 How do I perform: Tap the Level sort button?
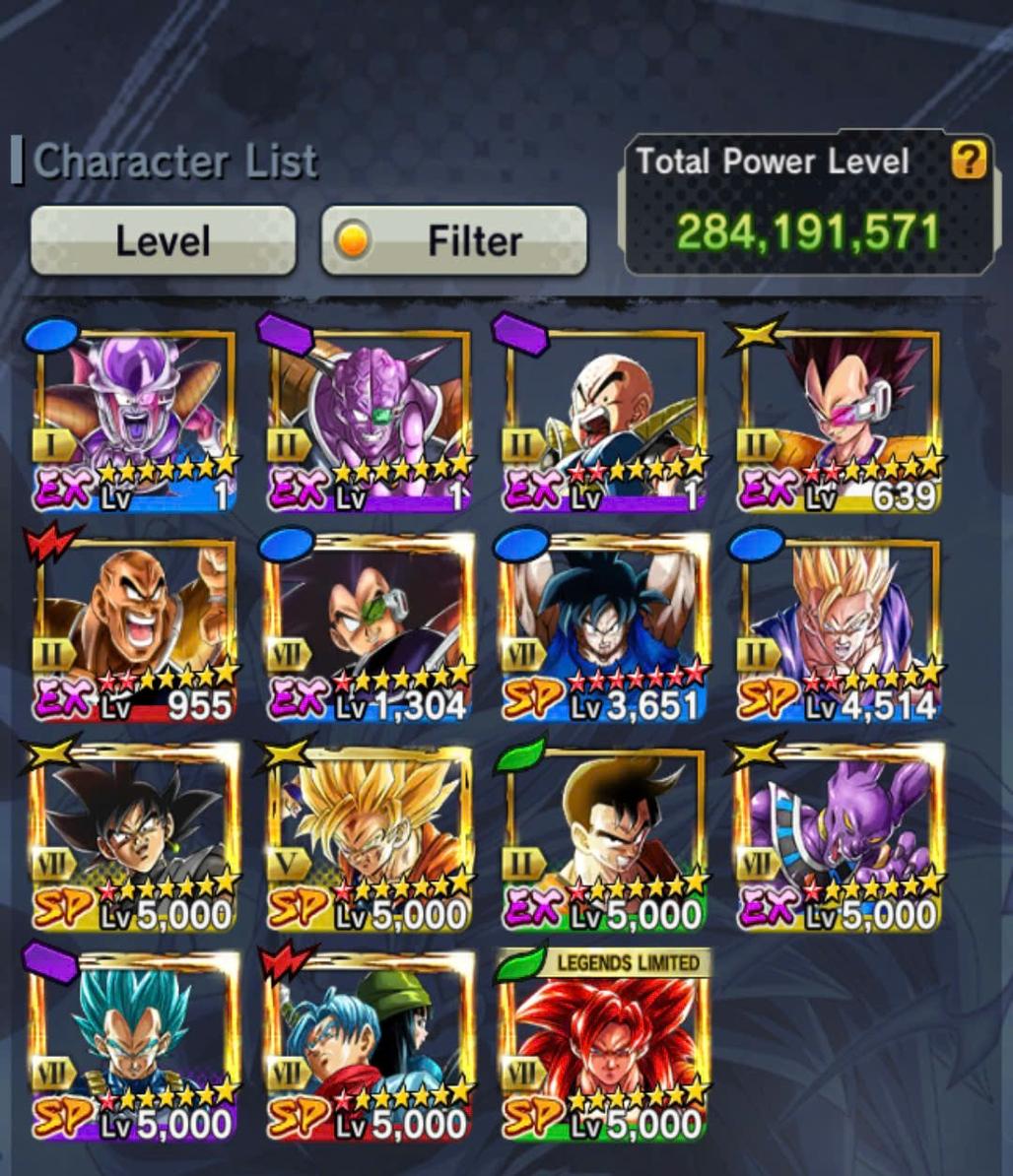[x=163, y=240]
